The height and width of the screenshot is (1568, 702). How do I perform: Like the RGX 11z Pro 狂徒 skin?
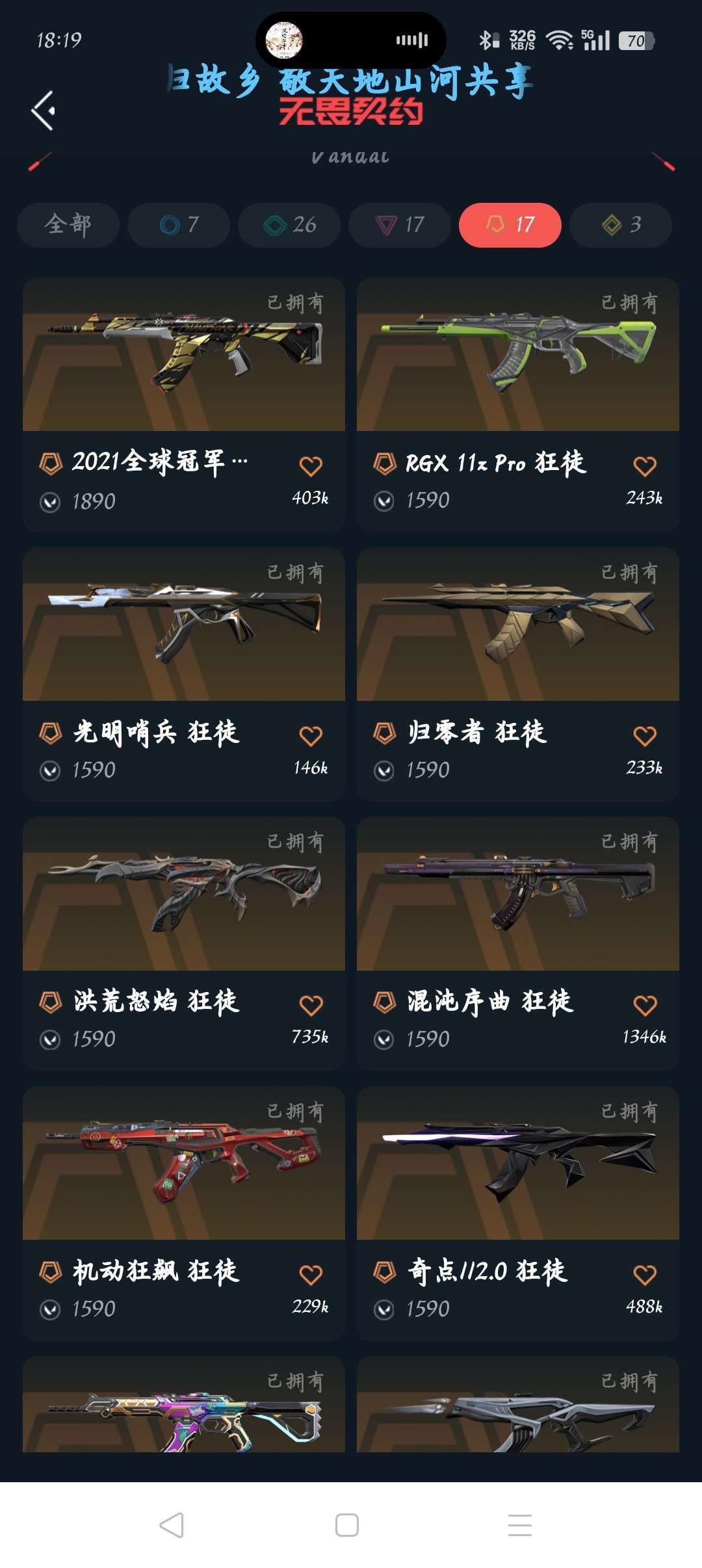pyautogui.click(x=645, y=465)
